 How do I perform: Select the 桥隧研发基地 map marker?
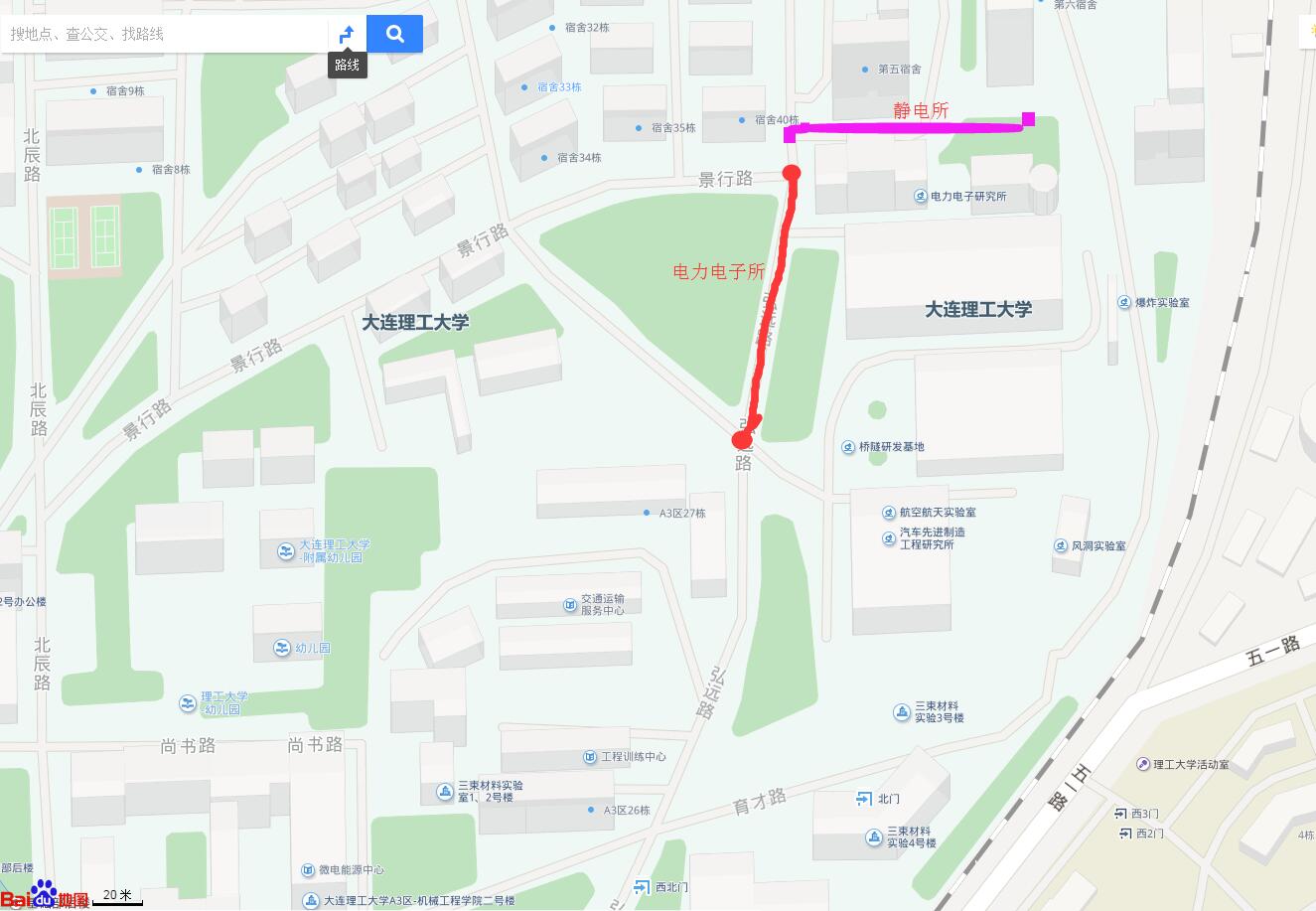(x=848, y=447)
